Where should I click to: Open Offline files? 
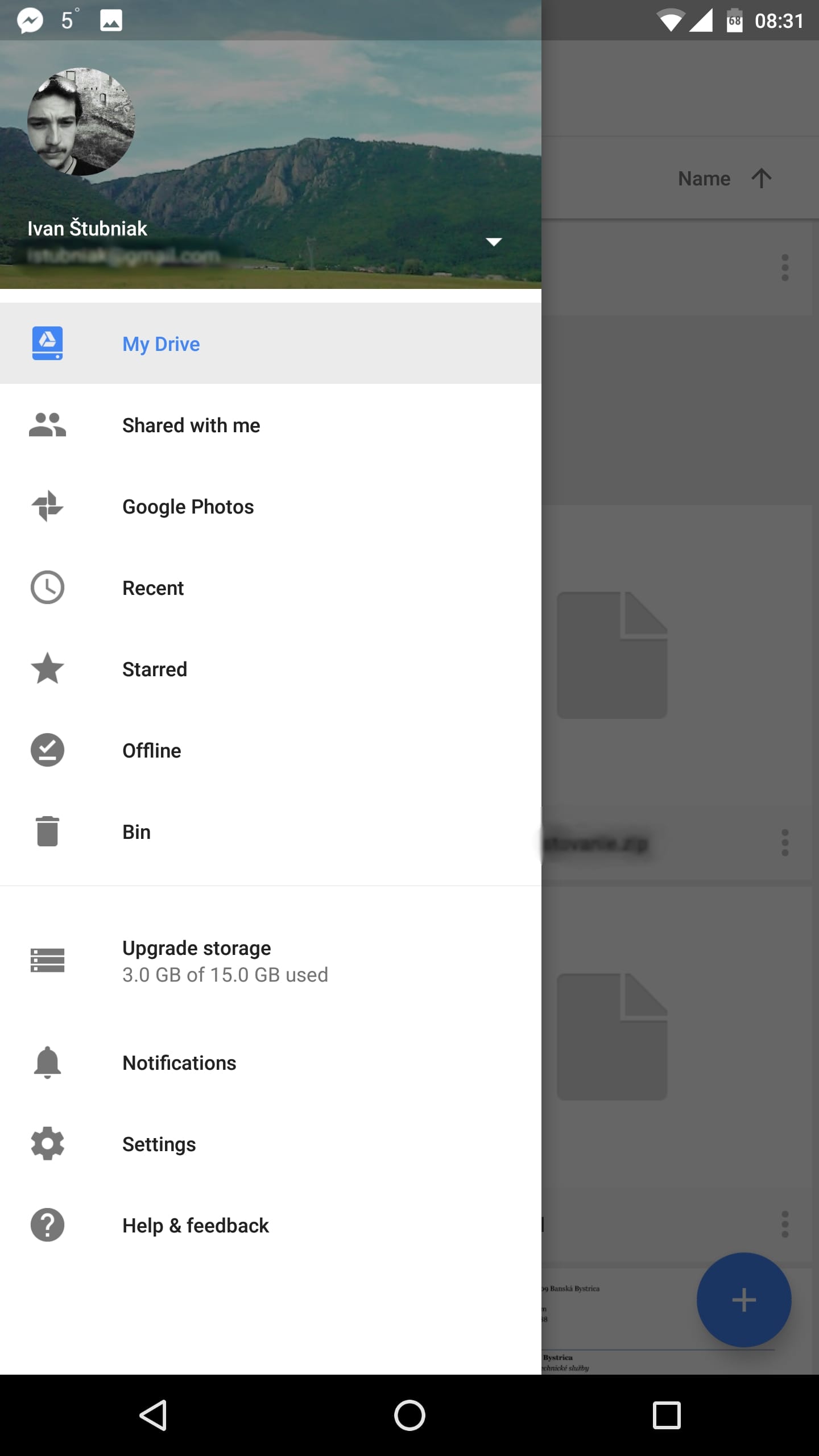152,751
